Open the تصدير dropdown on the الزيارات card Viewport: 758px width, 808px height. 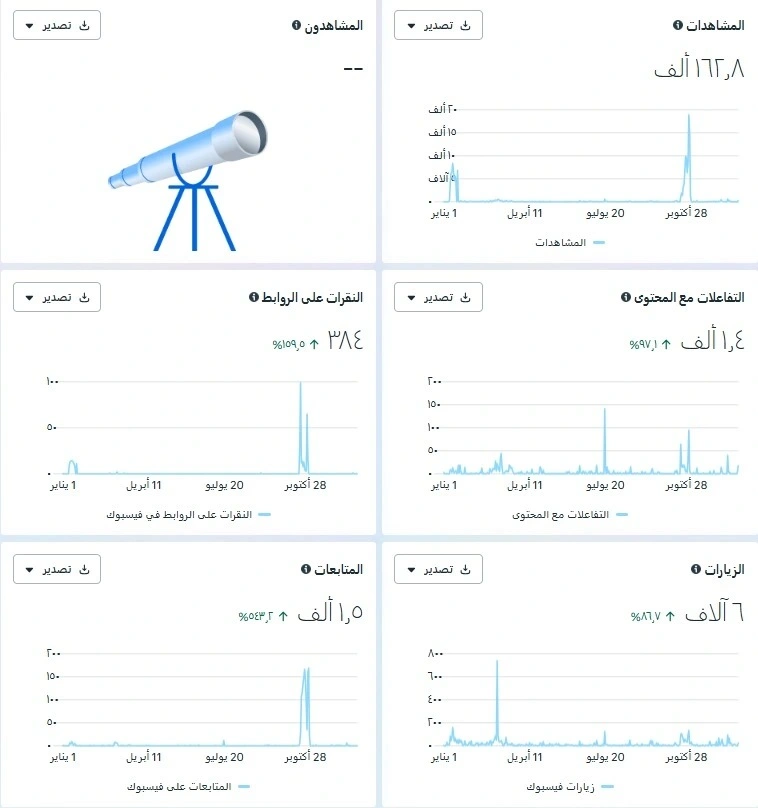438,569
